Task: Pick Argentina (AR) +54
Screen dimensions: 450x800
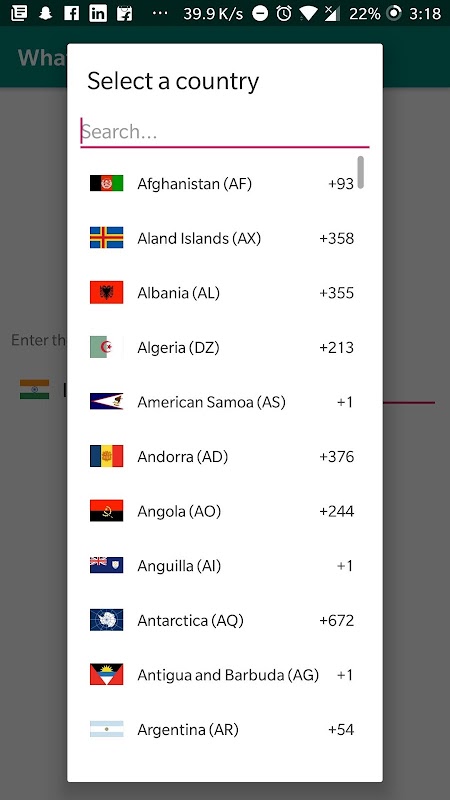Action: [222, 729]
